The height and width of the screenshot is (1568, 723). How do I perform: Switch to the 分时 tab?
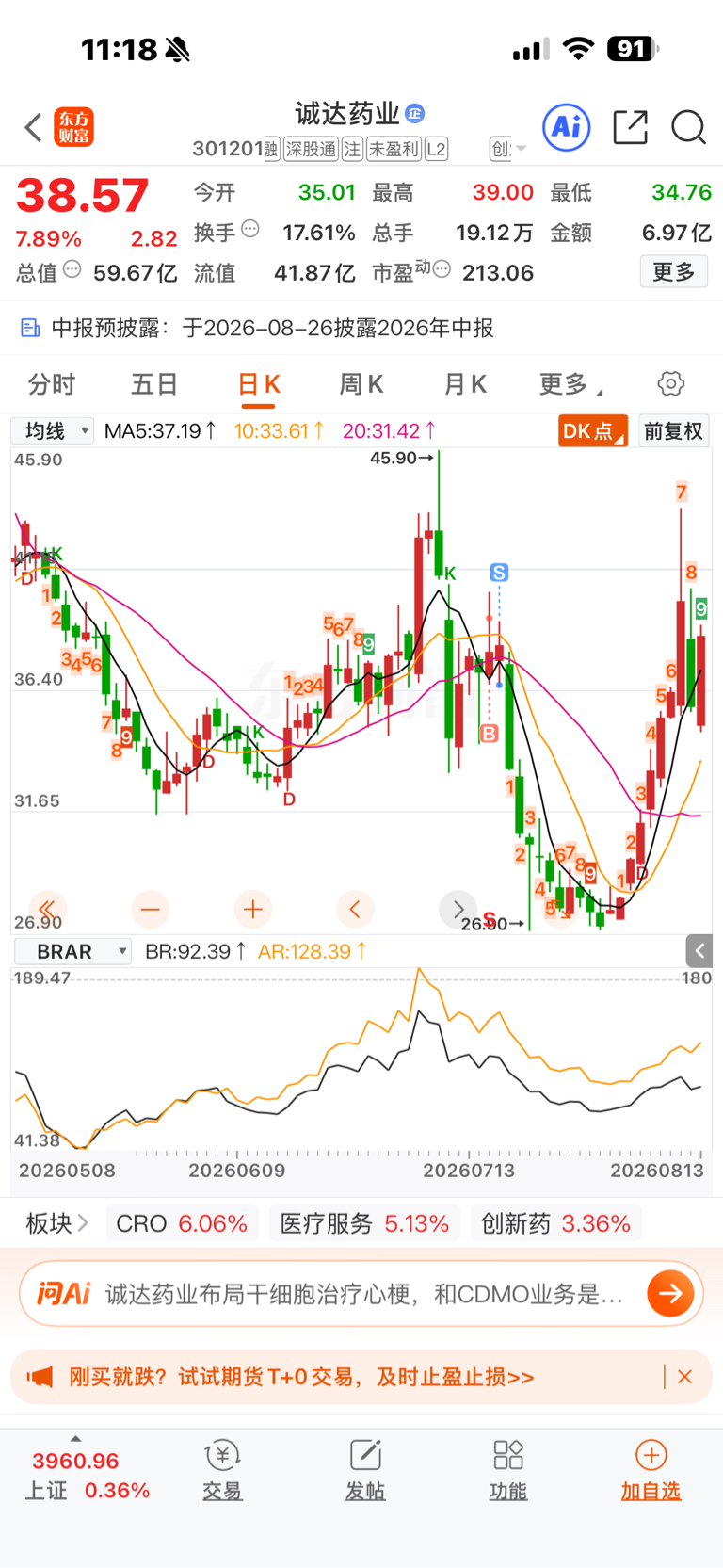(52, 384)
